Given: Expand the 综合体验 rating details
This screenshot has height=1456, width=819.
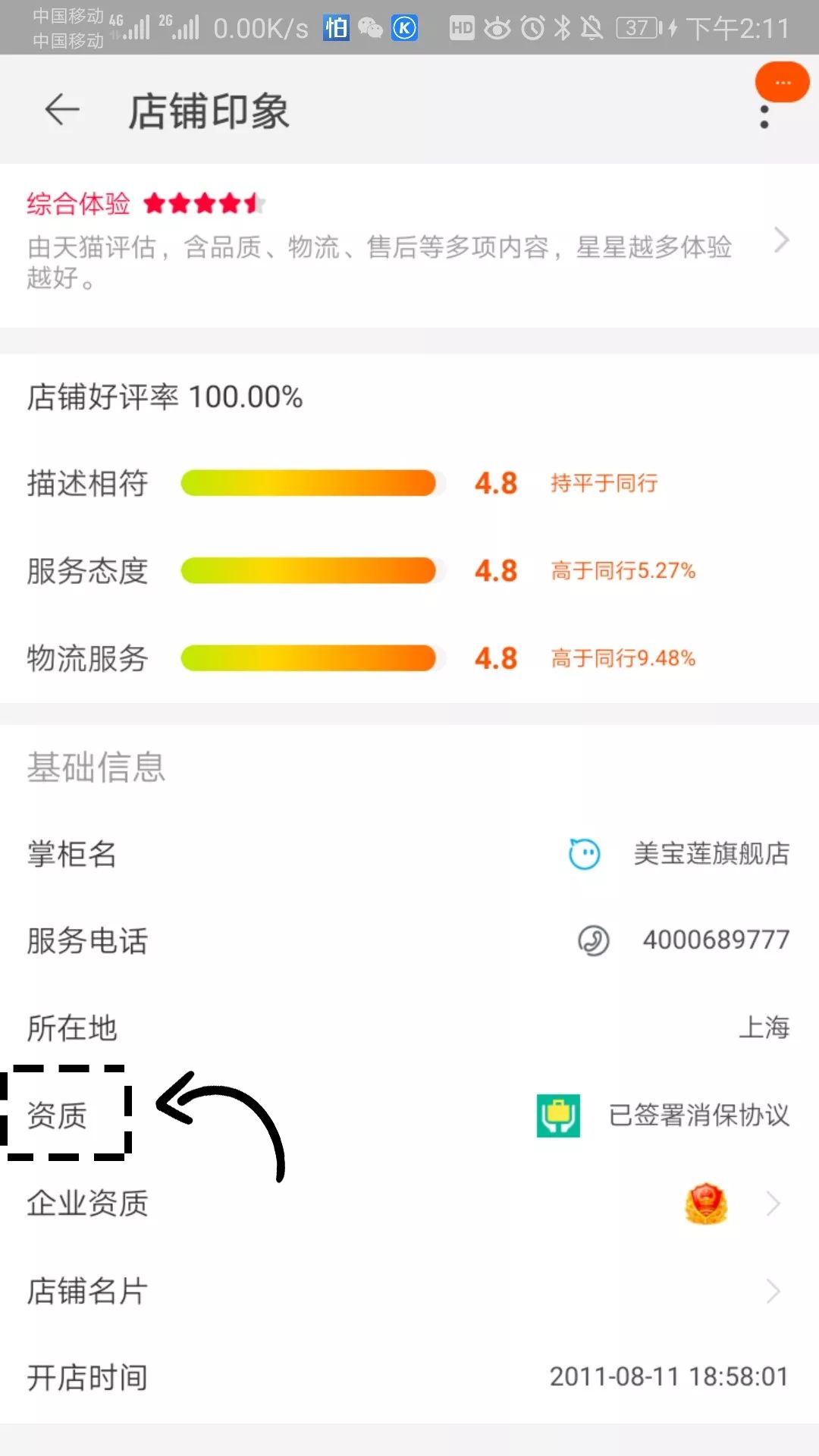Looking at the screenshot, I should [x=782, y=240].
